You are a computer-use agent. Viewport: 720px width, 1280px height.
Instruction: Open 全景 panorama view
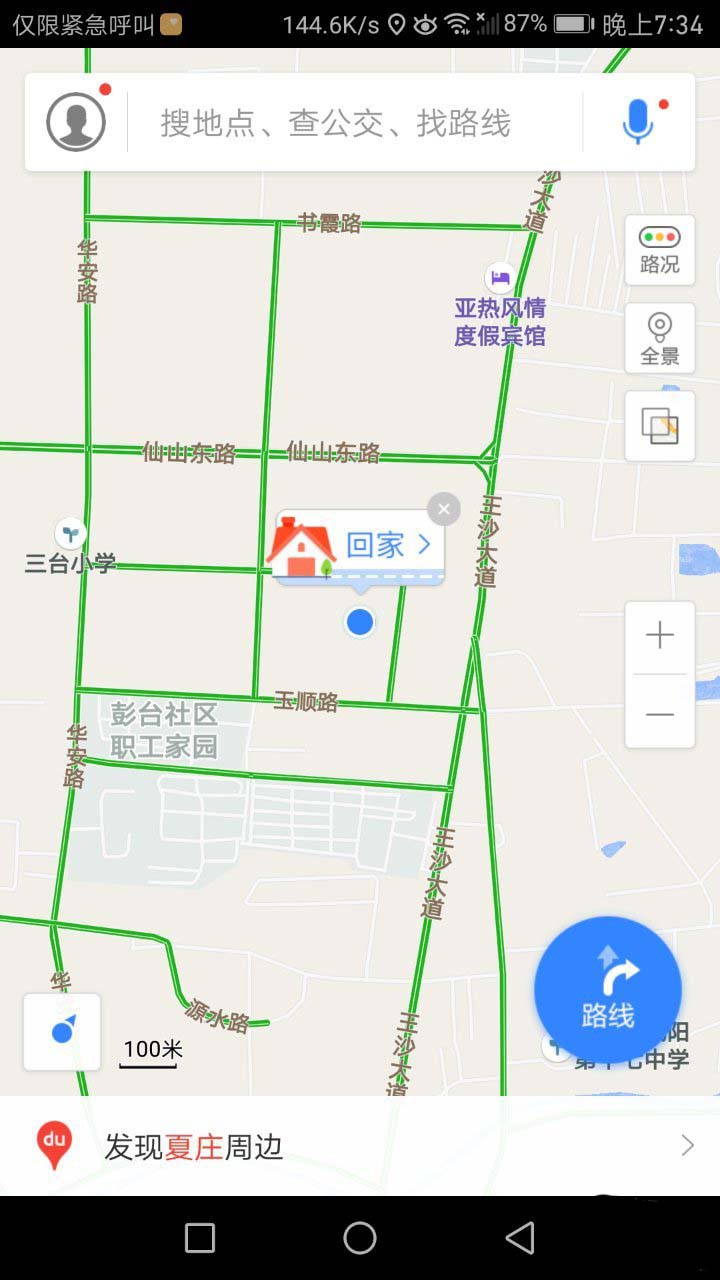tap(660, 340)
